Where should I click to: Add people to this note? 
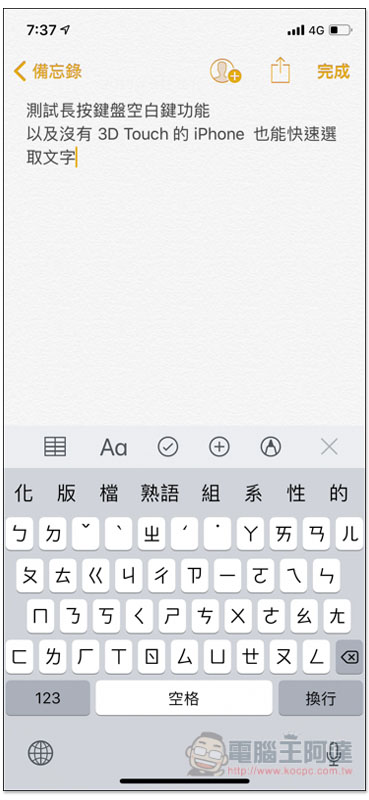(x=225, y=71)
